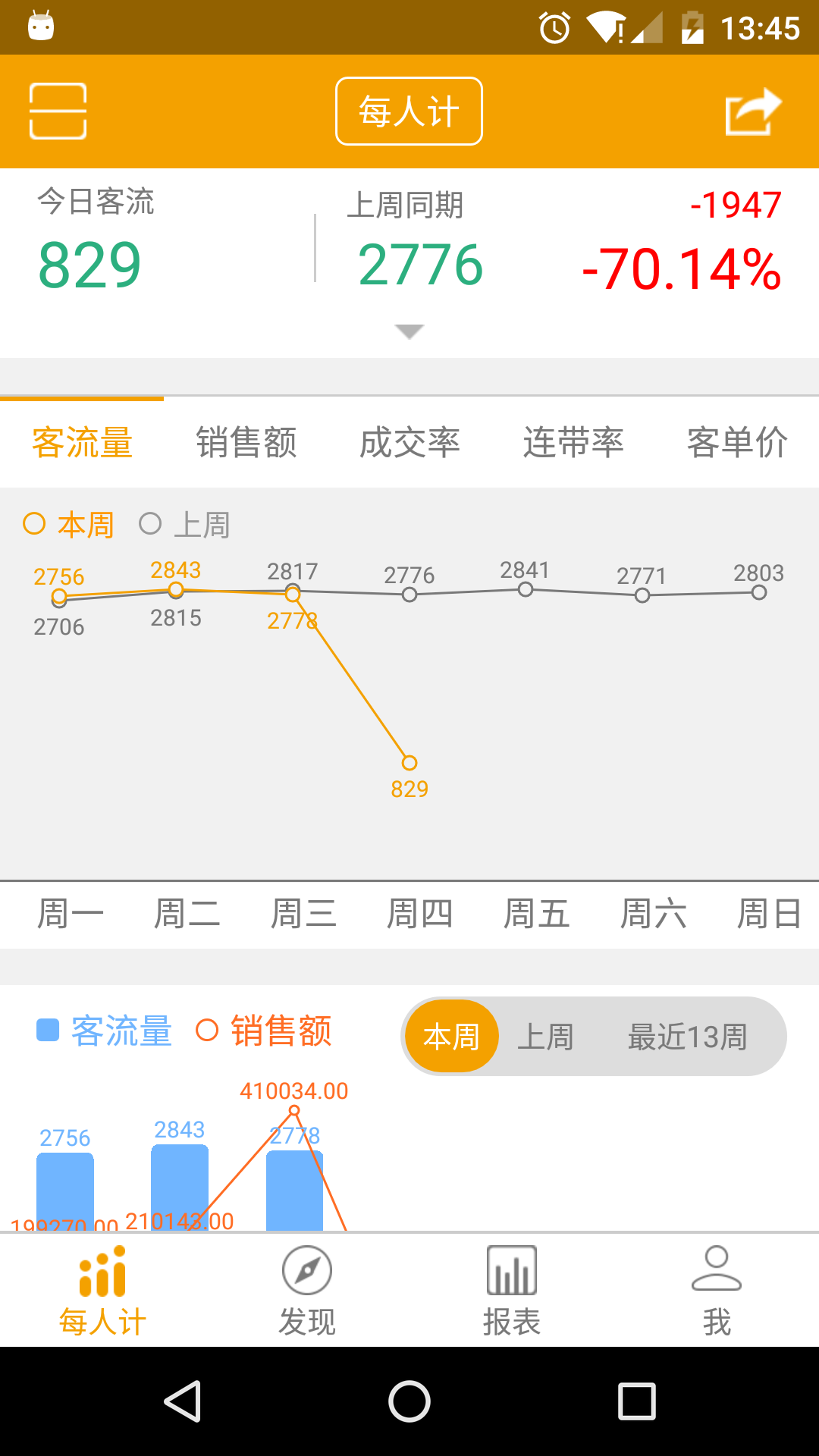
Task: Select 上周 in the period switcher
Action: tap(545, 1037)
